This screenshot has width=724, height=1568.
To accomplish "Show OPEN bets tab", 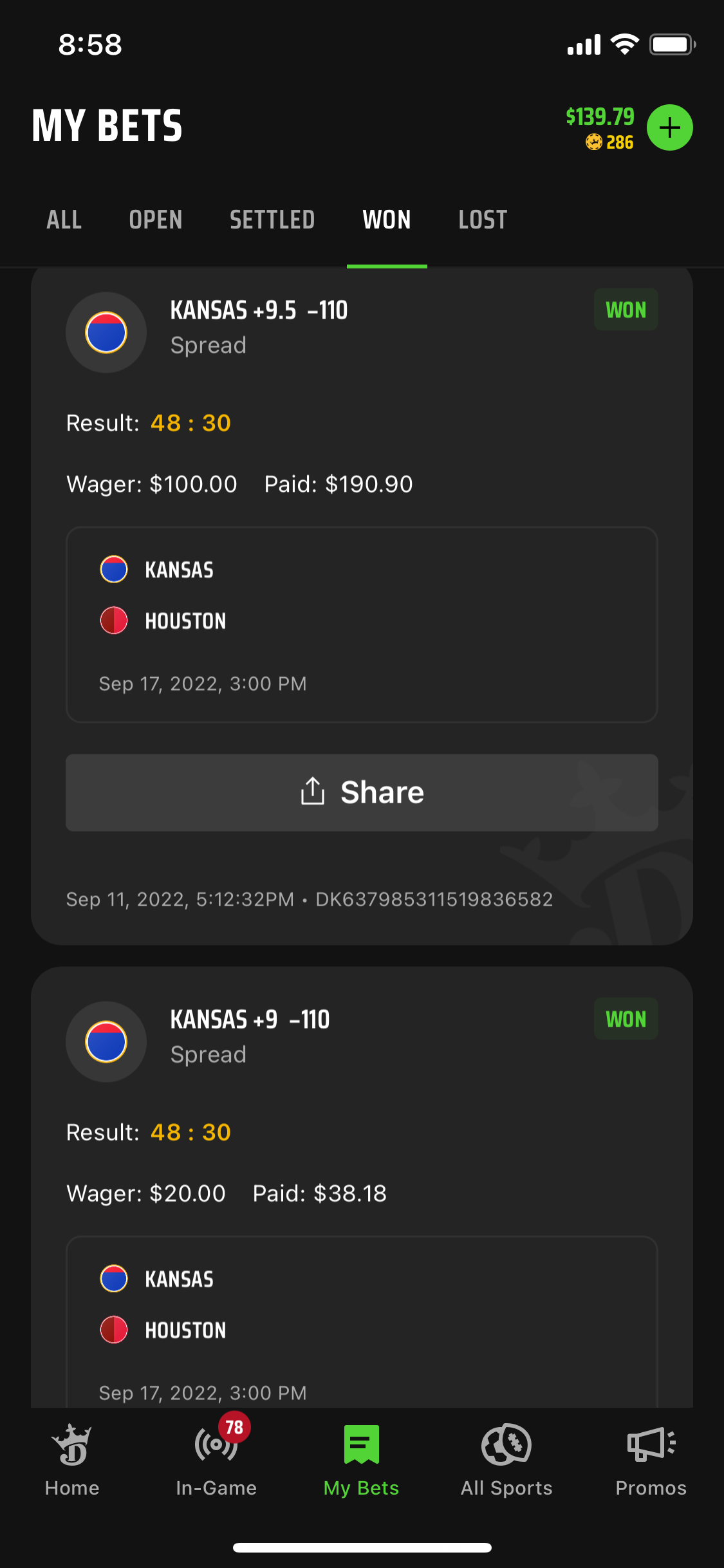I will pyautogui.click(x=156, y=220).
